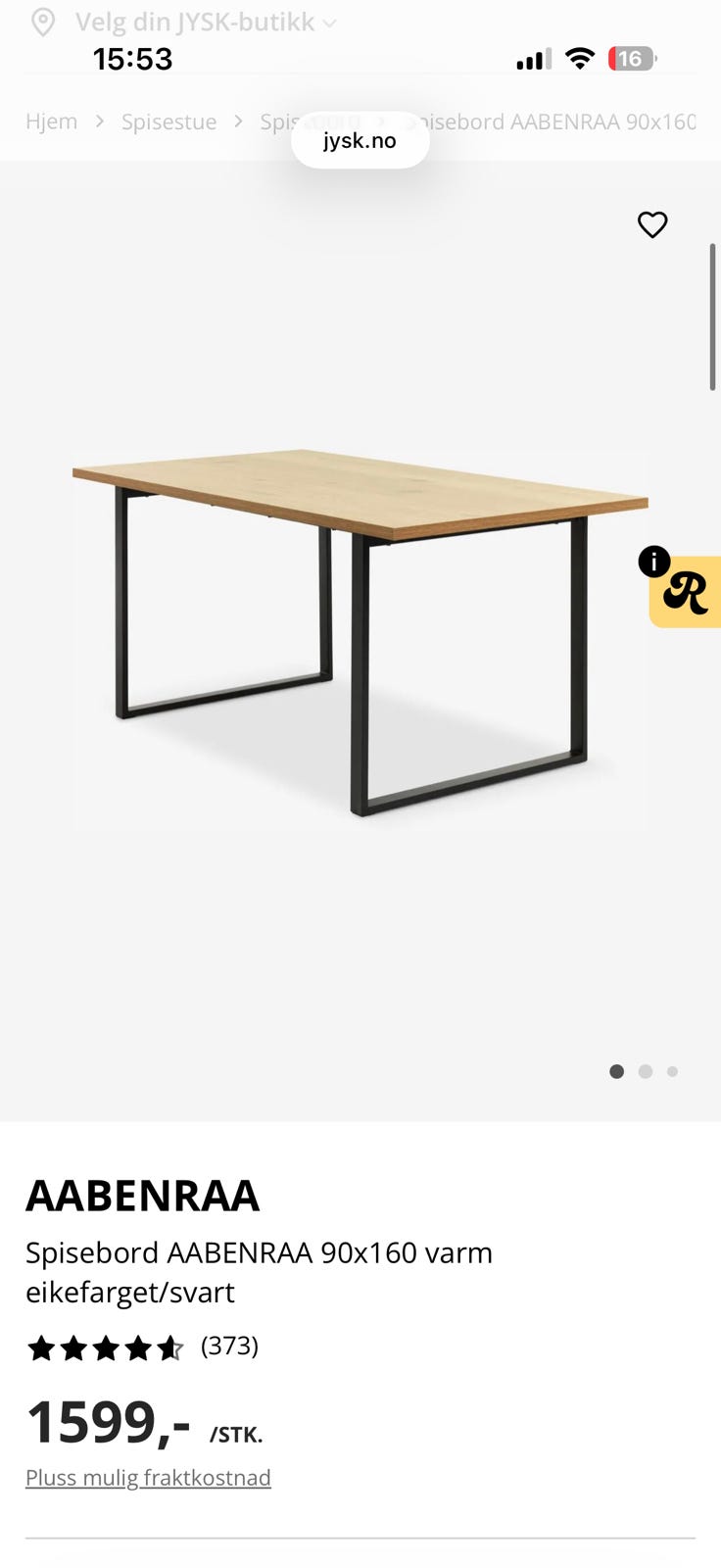Go to Hjem in the breadcrumb
This screenshot has width=721, height=1568.
coord(51,122)
